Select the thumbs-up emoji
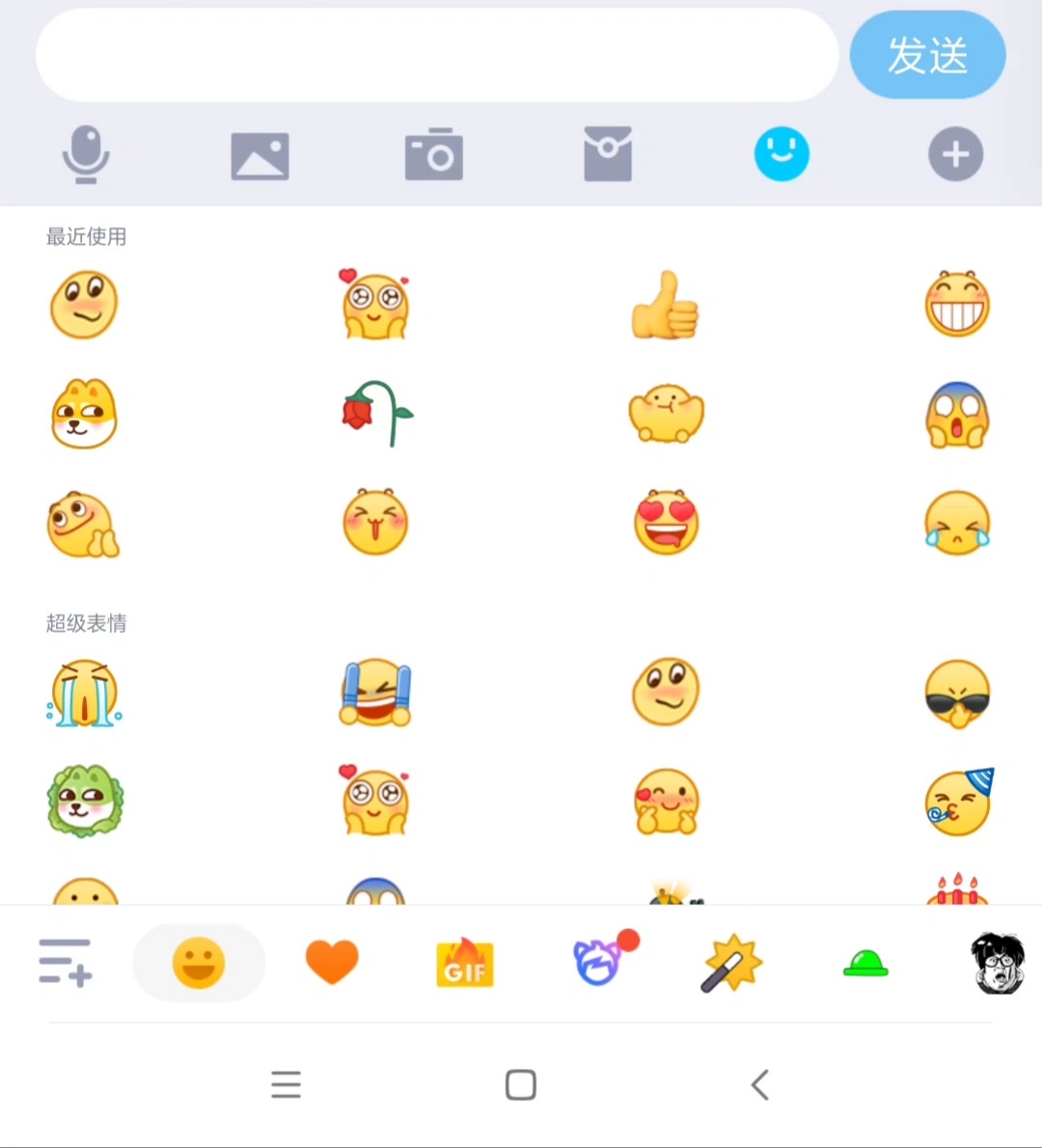Viewport: 1042px width, 1148px height. (x=665, y=305)
